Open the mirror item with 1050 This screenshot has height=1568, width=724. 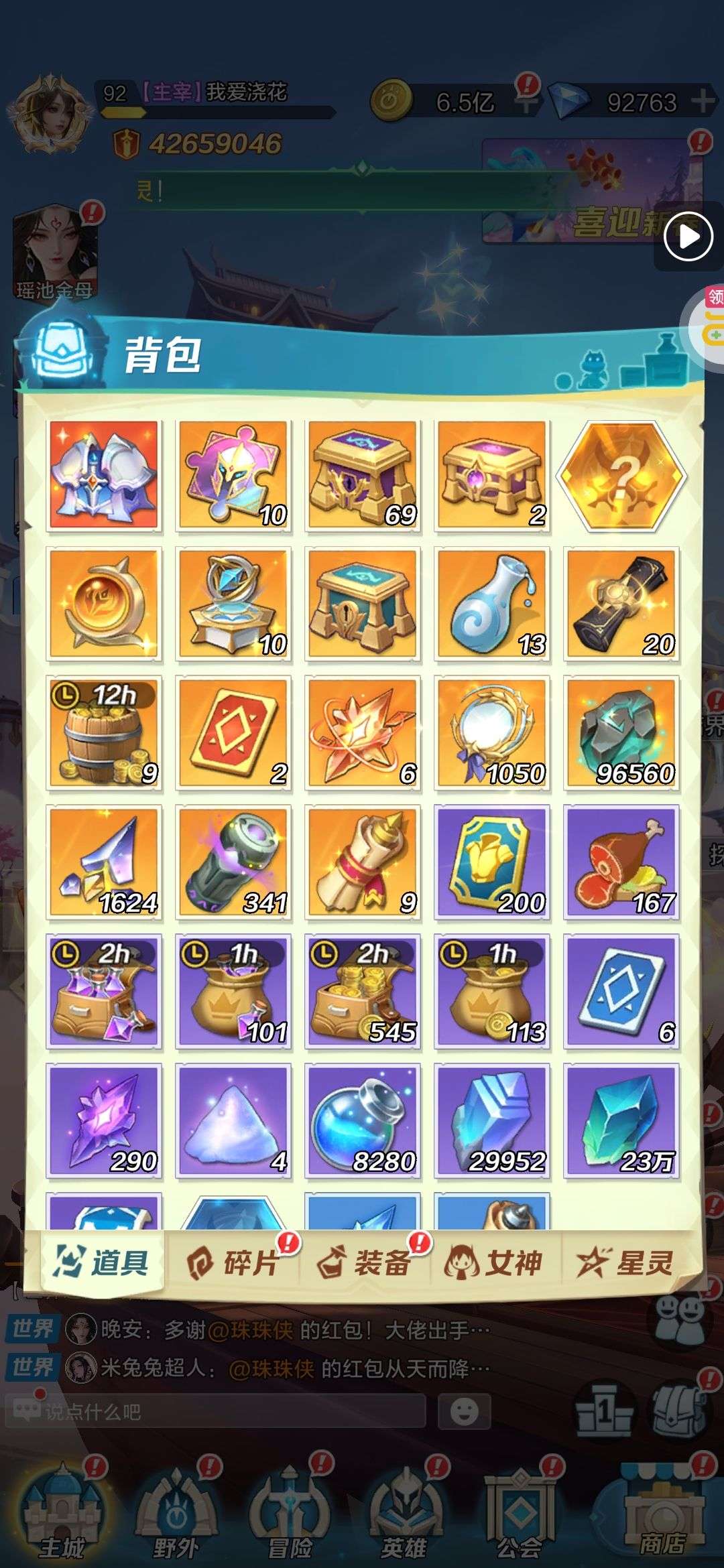click(492, 732)
